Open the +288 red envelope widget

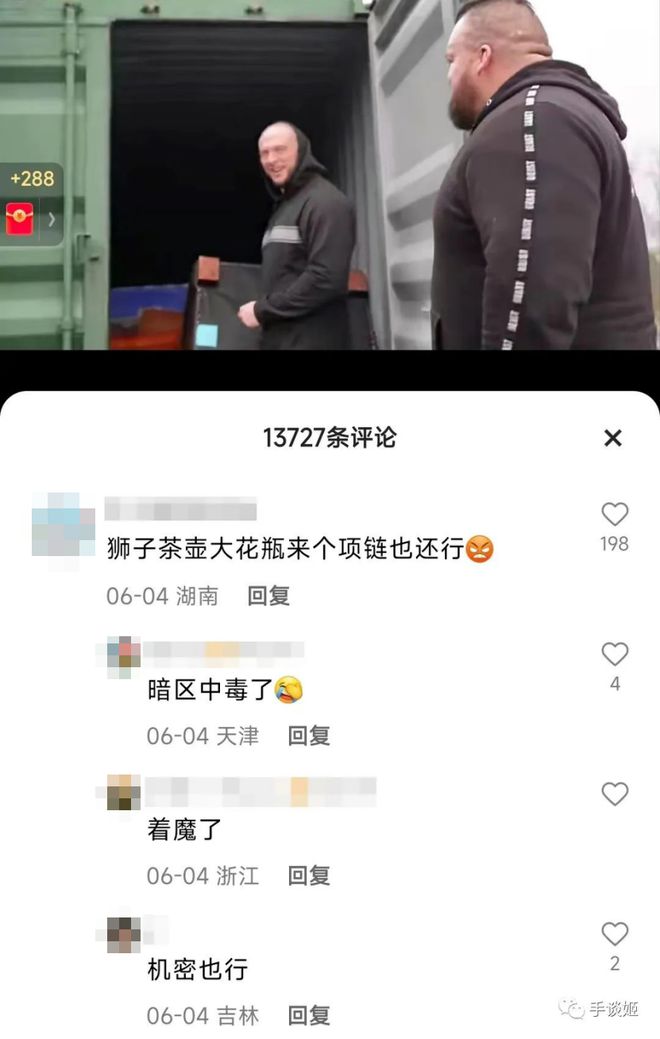(30, 205)
